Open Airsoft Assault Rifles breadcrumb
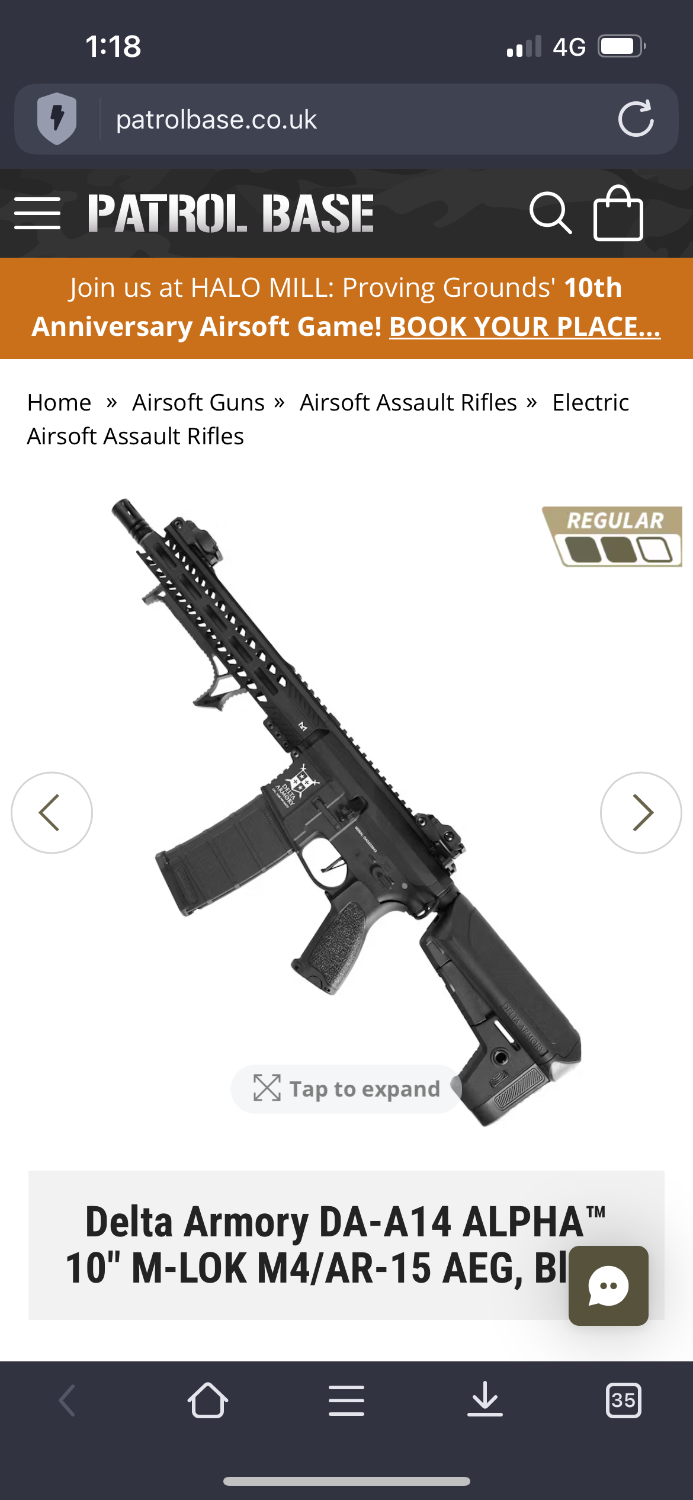Image resolution: width=693 pixels, height=1500 pixels. click(x=408, y=402)
